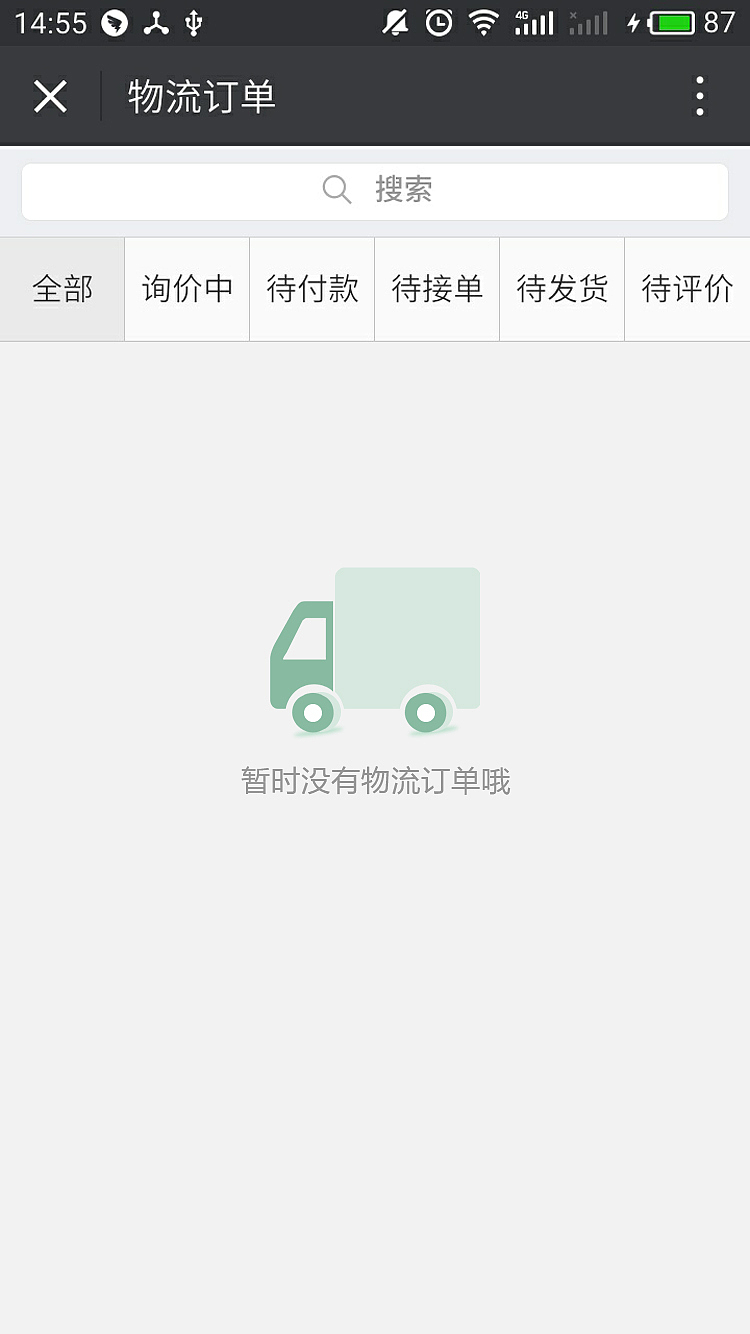Close the 物流订单 page with the X
750x1334 pixels.
(50, 95)
